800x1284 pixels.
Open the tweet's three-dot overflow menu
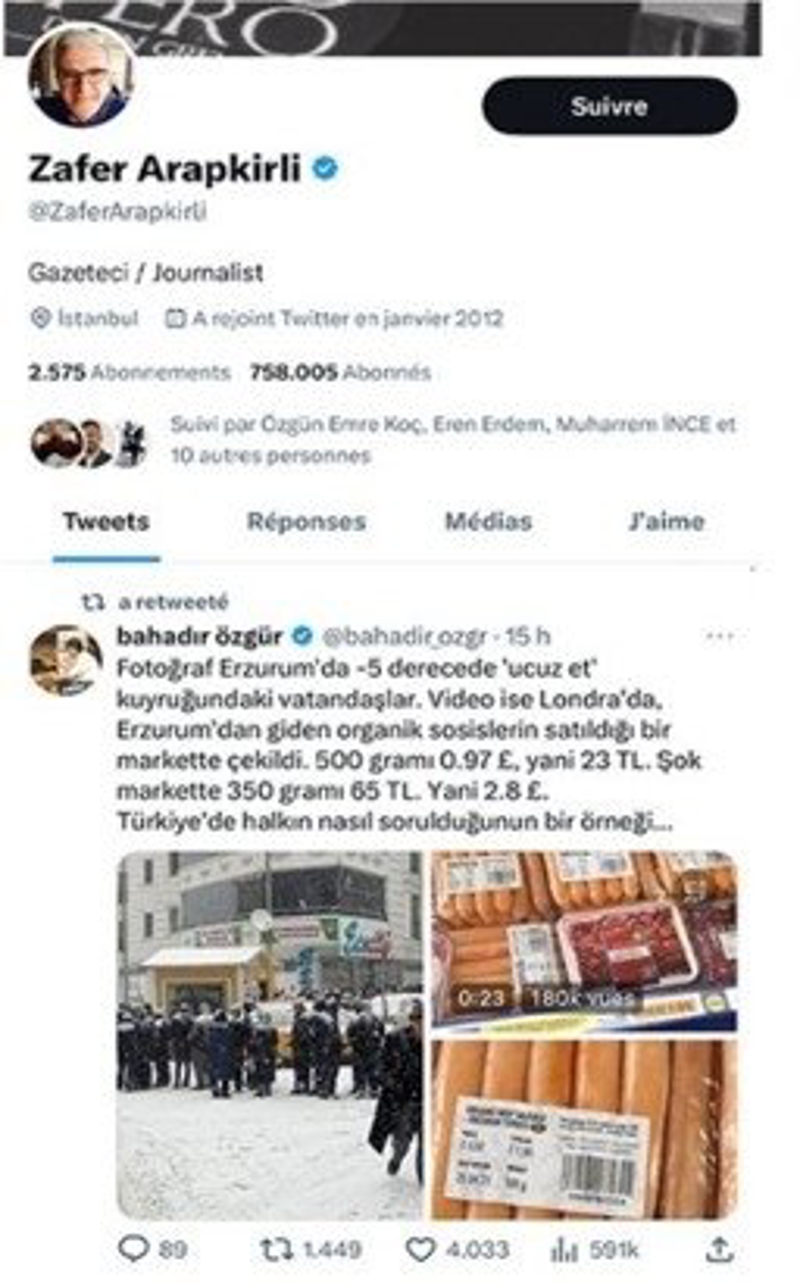click(x=720, y=637)
